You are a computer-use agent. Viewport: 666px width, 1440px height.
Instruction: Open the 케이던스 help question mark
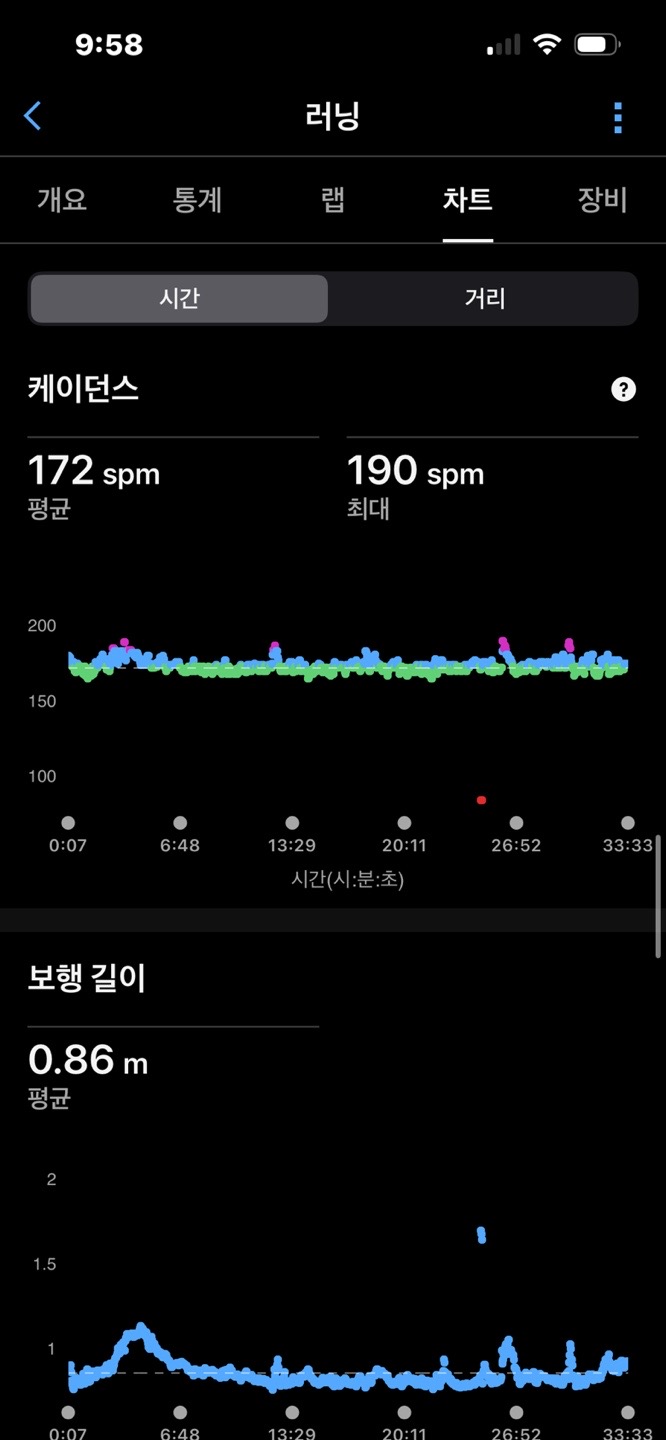623,389
